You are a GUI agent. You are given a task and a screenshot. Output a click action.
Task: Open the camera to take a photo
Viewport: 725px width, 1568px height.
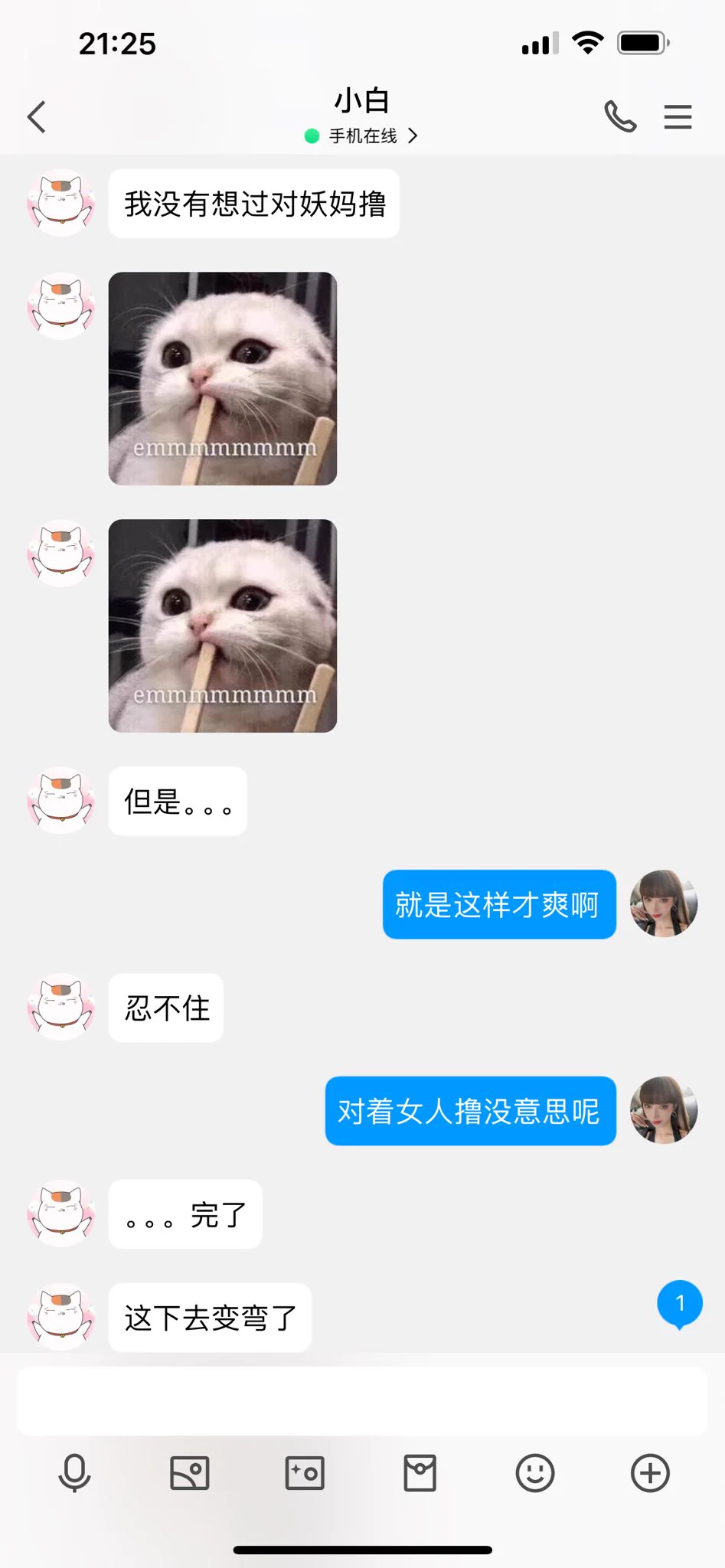pos(305,1472)
